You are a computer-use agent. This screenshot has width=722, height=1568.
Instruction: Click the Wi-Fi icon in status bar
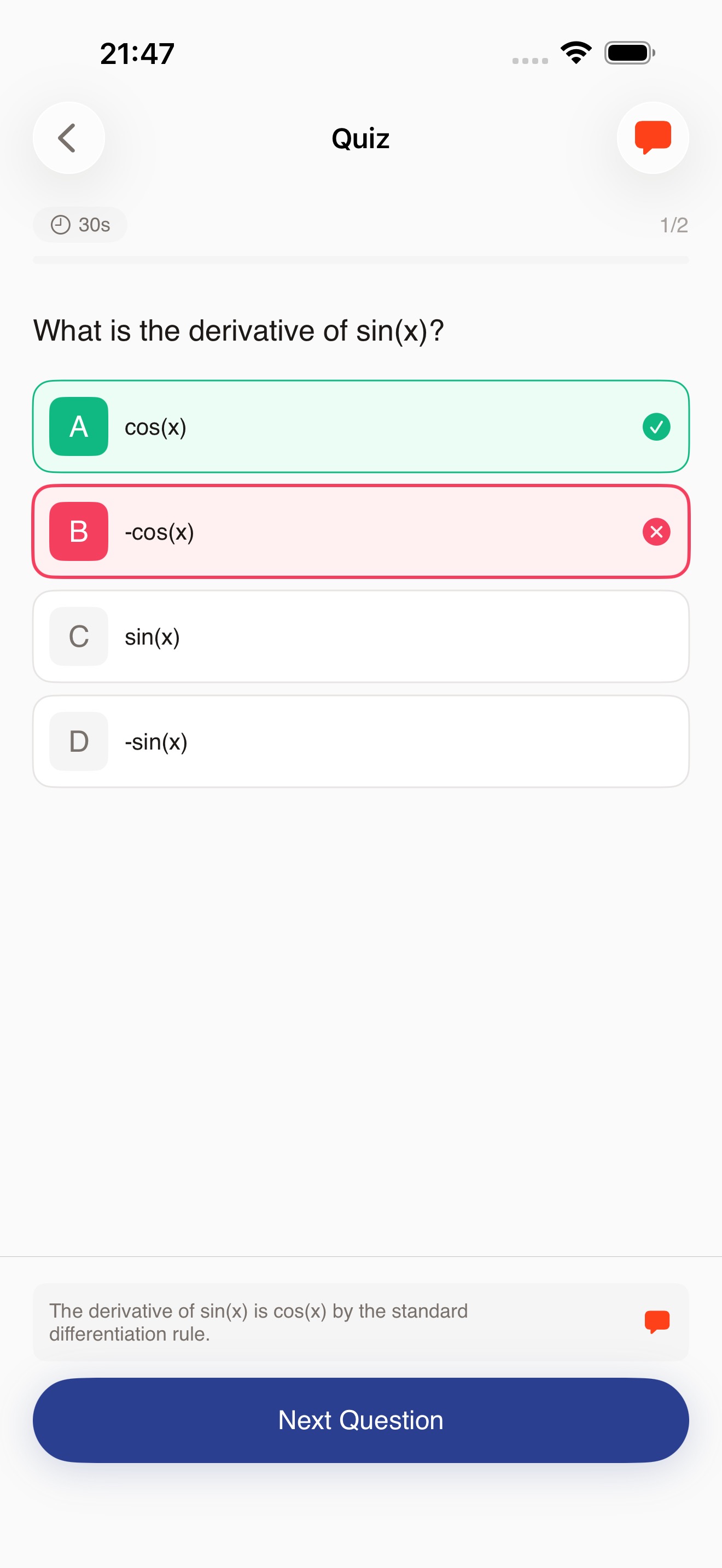575,52
